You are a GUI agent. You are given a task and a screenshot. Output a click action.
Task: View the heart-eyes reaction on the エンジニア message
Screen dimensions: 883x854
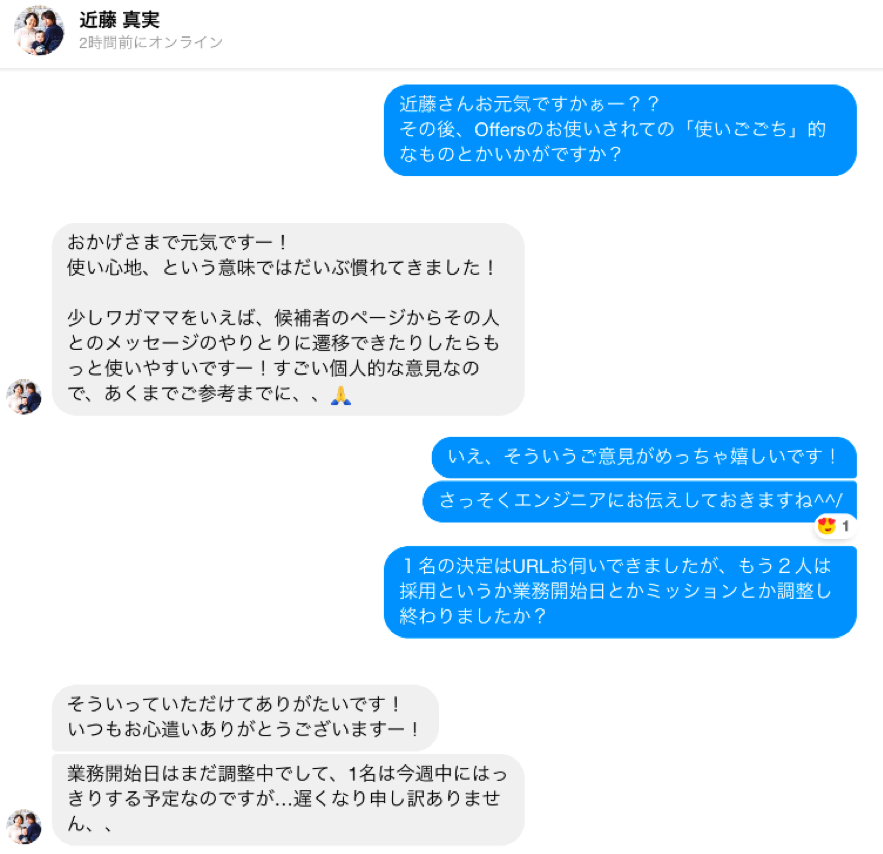tap(832, 525)
